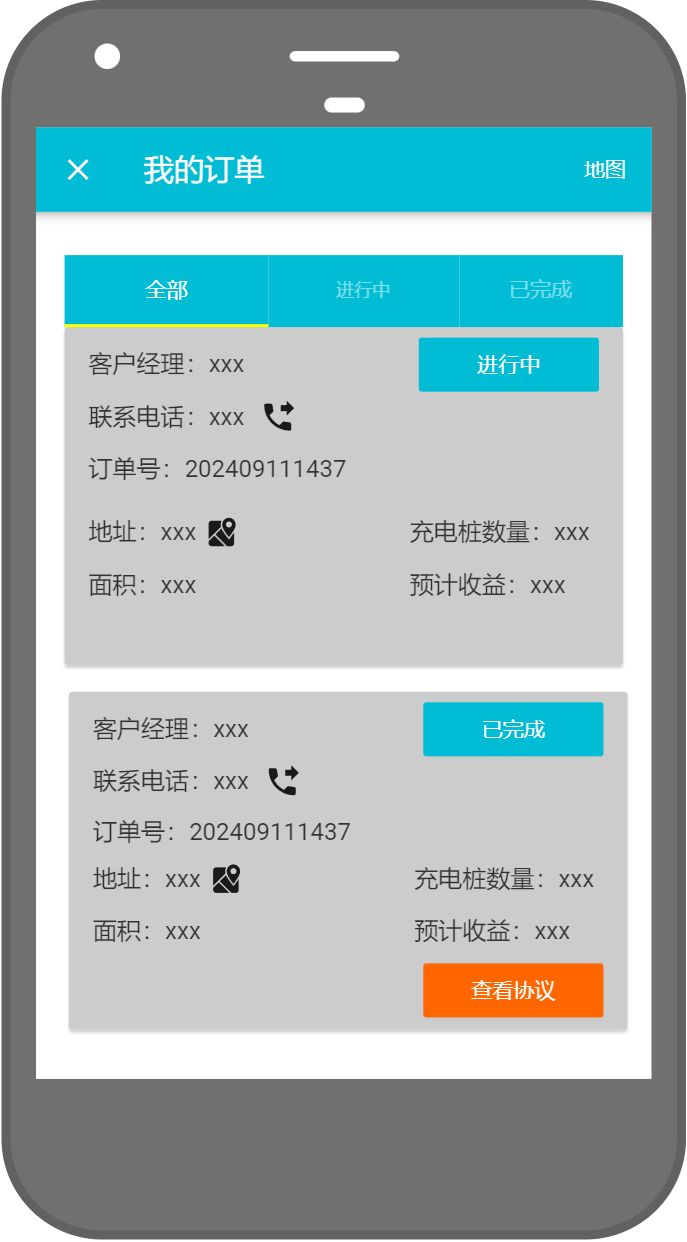Close the 我的订单 page
The width and height of the screenshot is (687, 1242).
click(78, 170)
